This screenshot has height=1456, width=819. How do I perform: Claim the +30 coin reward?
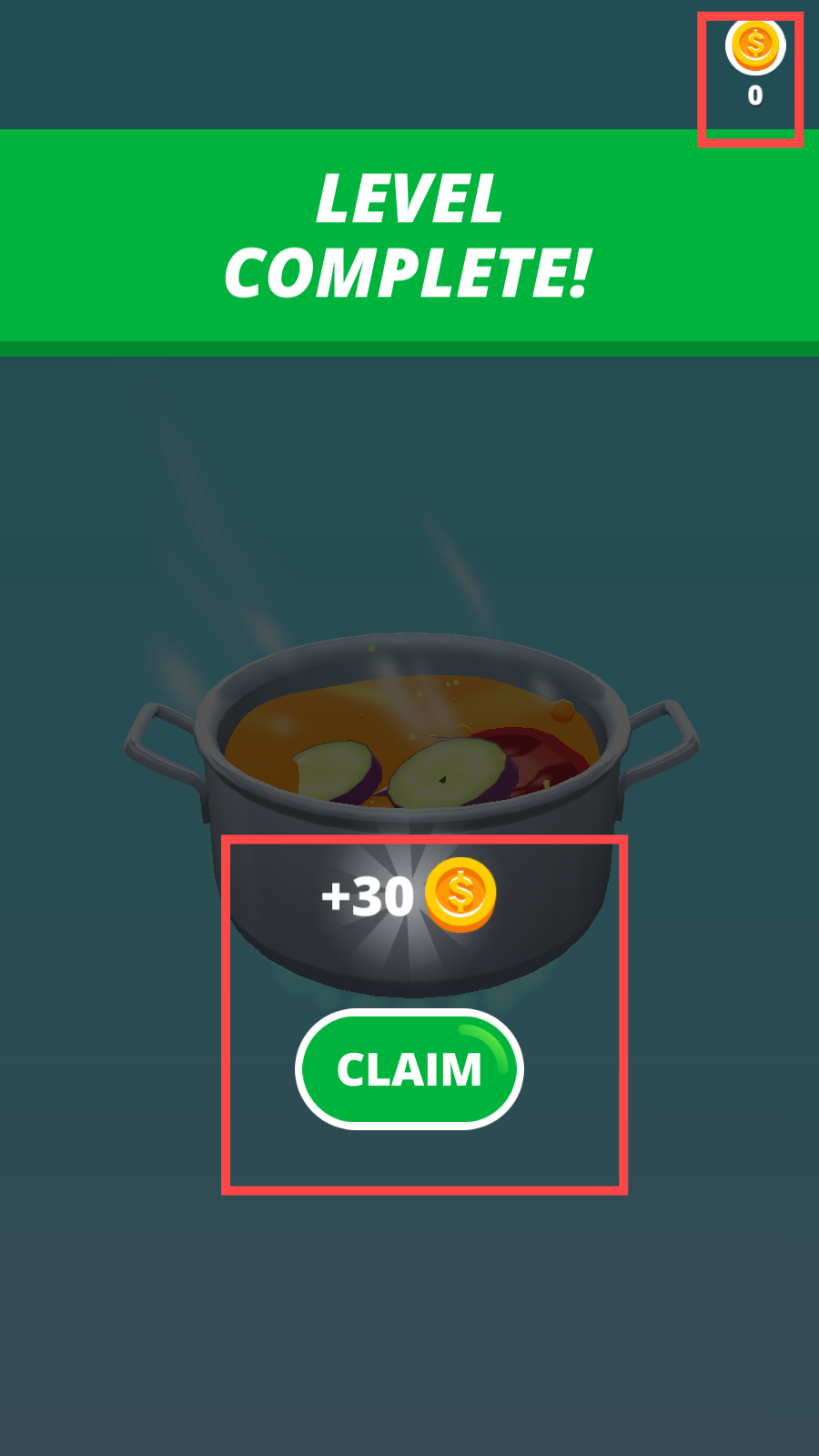(409, 1068)
